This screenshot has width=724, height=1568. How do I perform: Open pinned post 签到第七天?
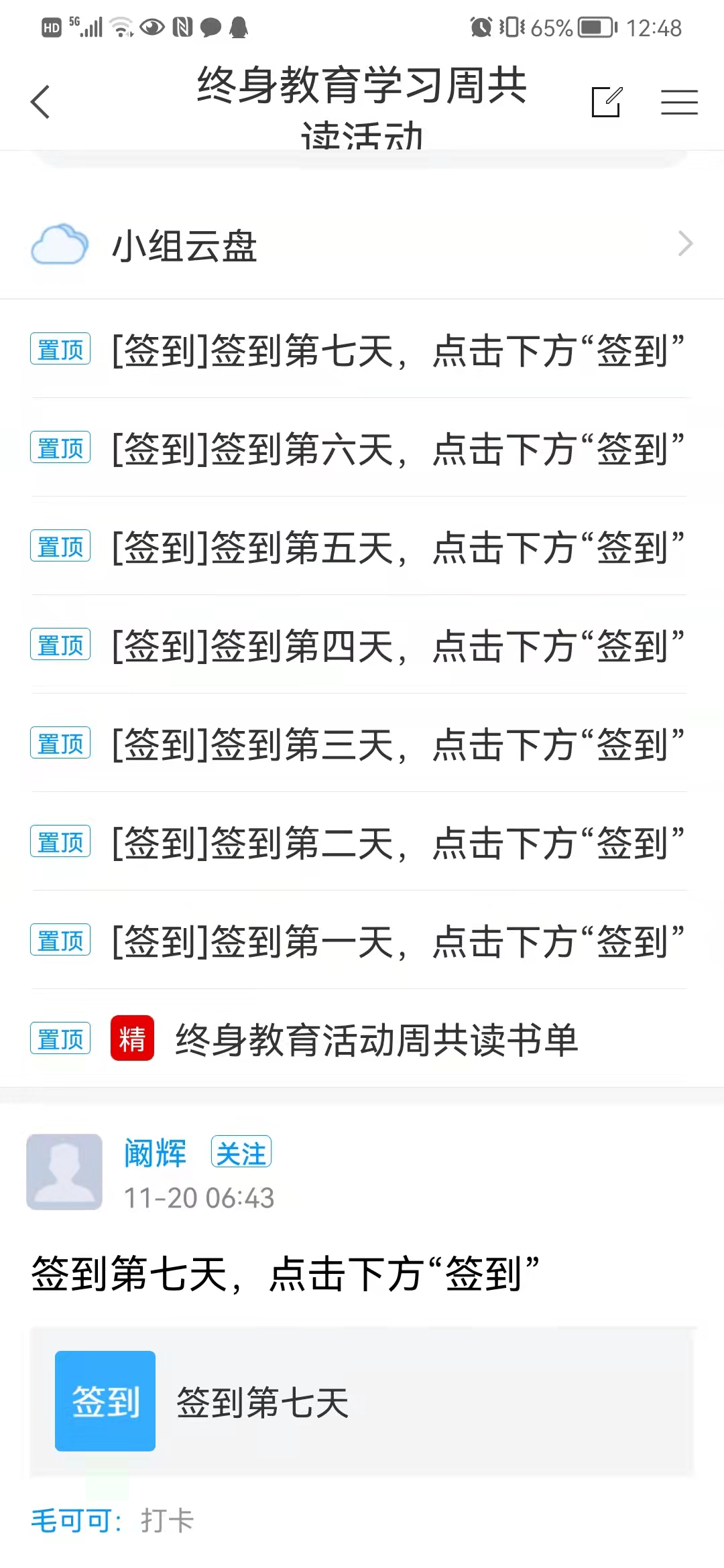pos(397,350)
